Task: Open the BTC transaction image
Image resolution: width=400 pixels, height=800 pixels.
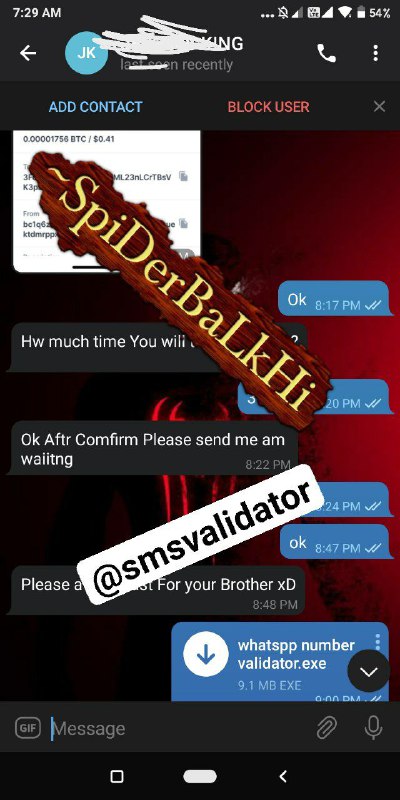Action: 107,201
